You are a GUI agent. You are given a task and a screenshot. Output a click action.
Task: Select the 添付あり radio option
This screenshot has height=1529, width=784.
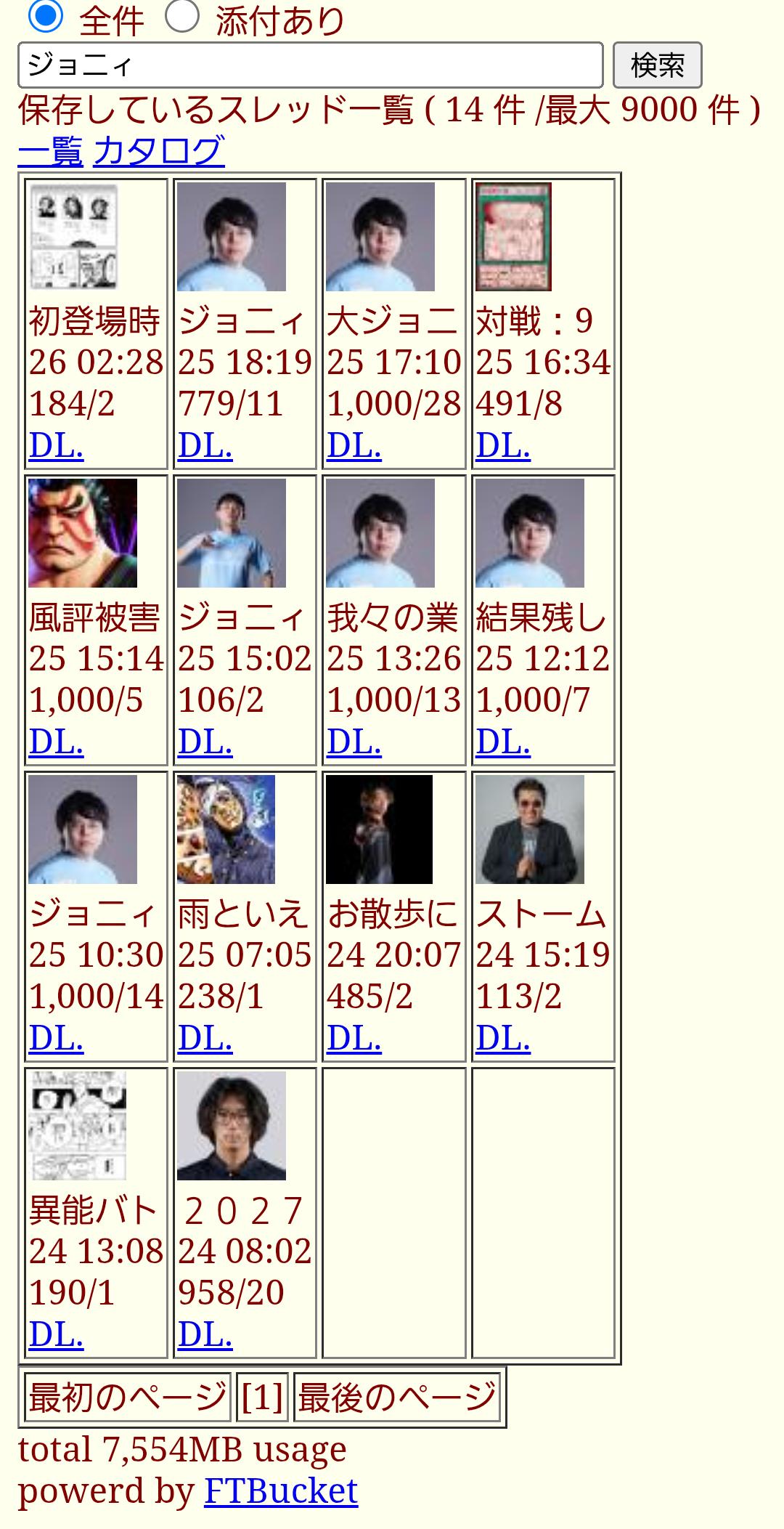pyautogui.click(x=181, y=16)
